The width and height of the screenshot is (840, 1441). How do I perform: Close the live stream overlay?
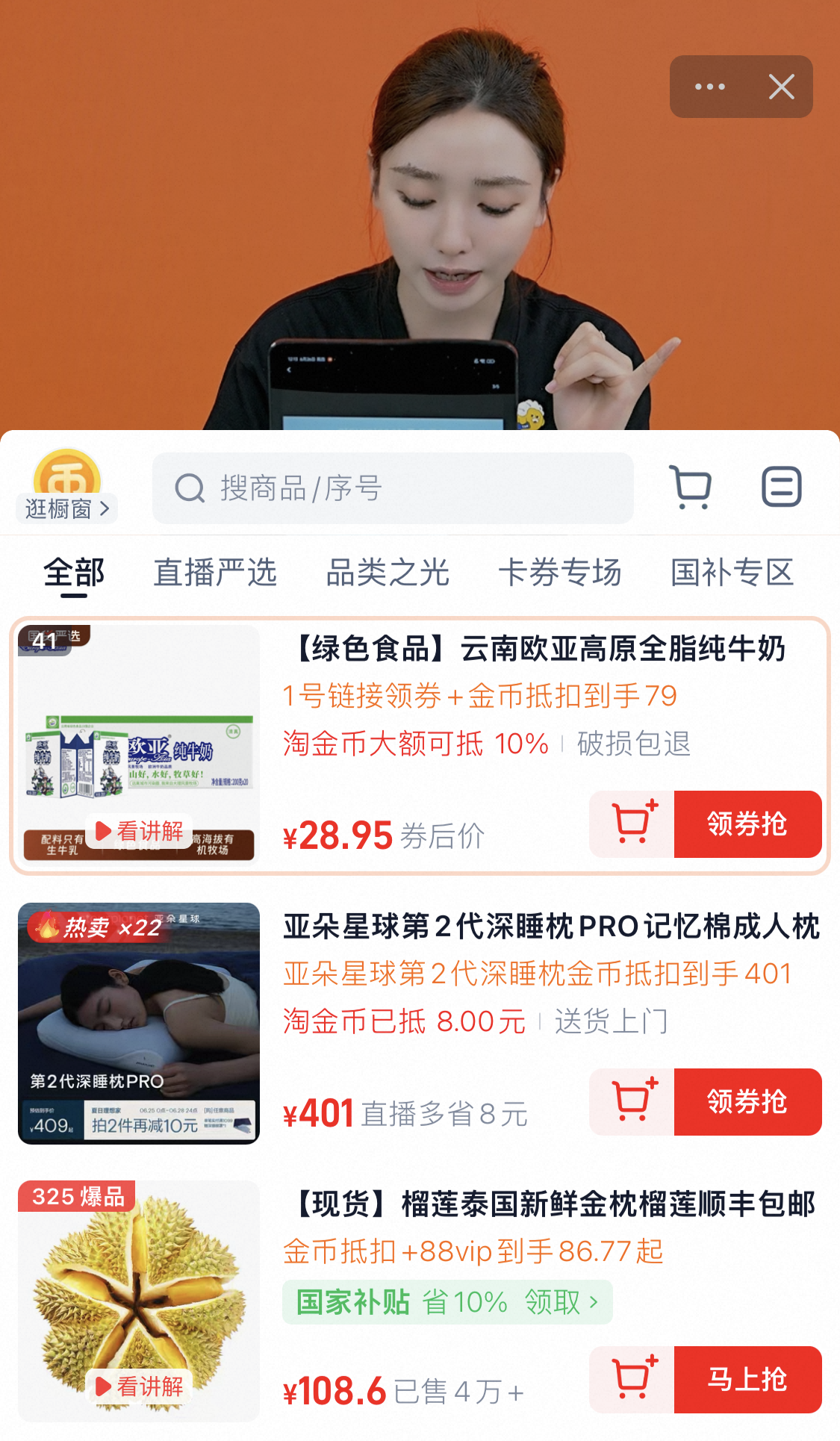coord(781,87)
